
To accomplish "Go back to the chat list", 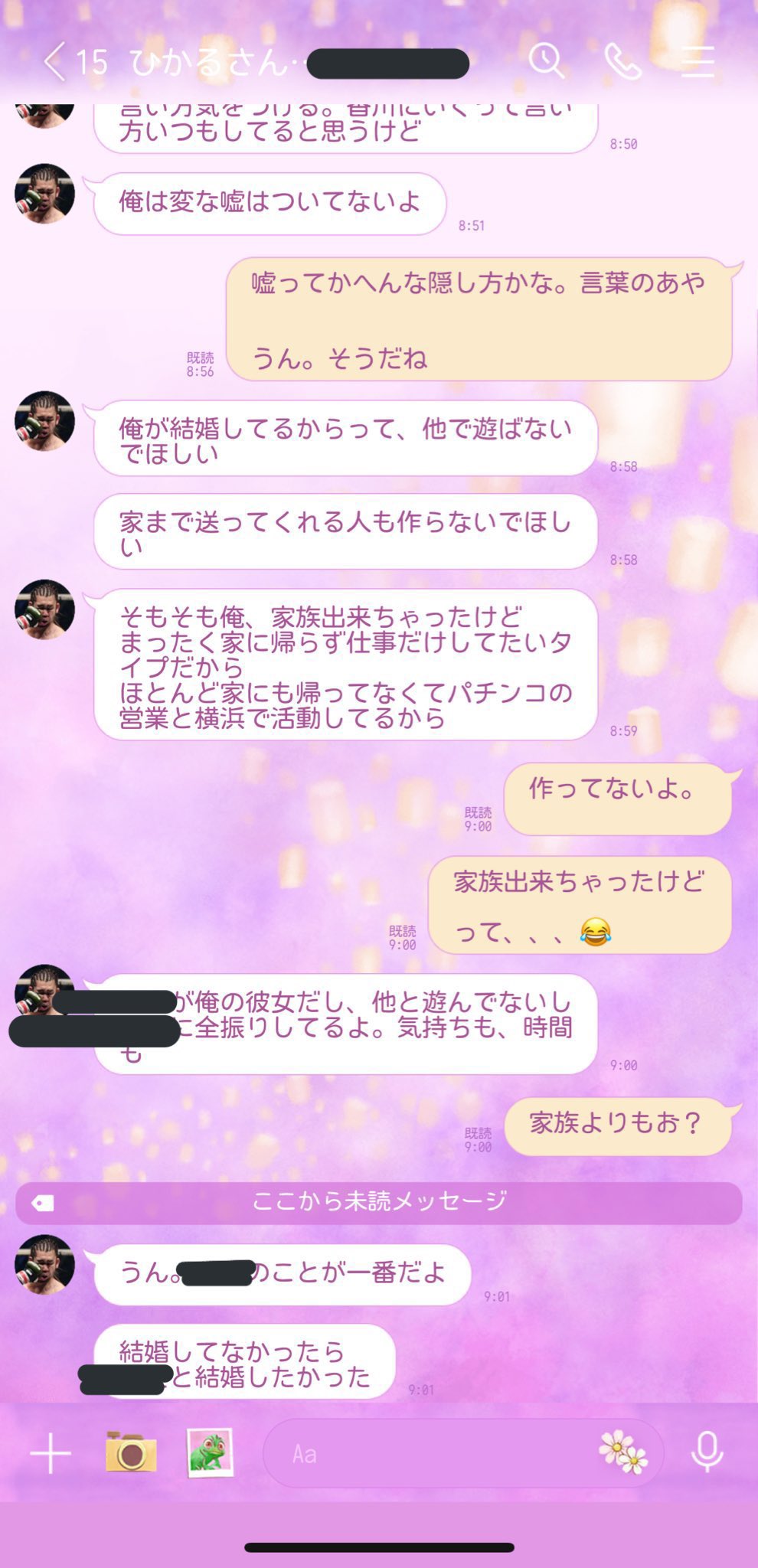I will point(54,62).
